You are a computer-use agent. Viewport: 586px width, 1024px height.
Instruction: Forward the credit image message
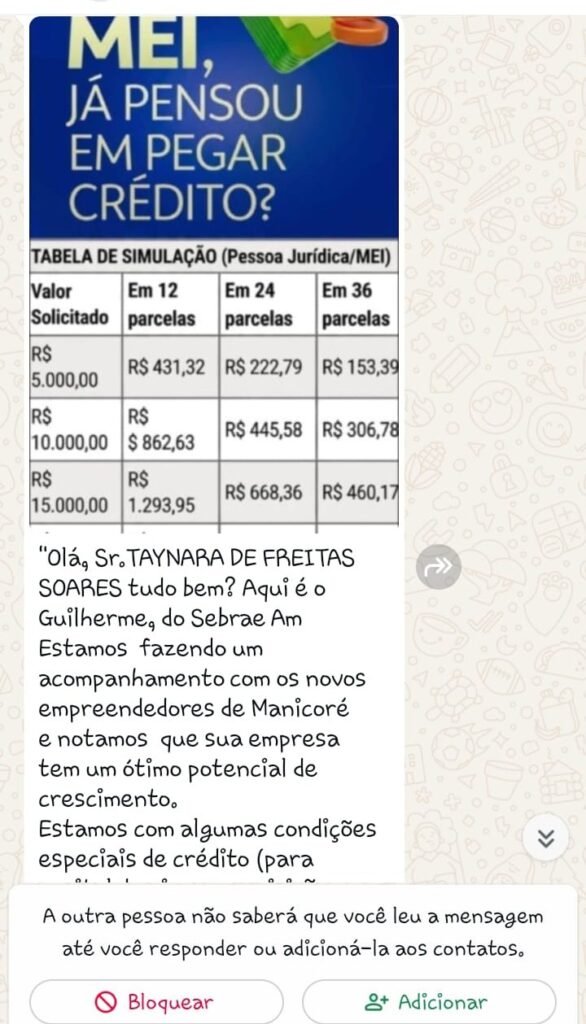439,567
